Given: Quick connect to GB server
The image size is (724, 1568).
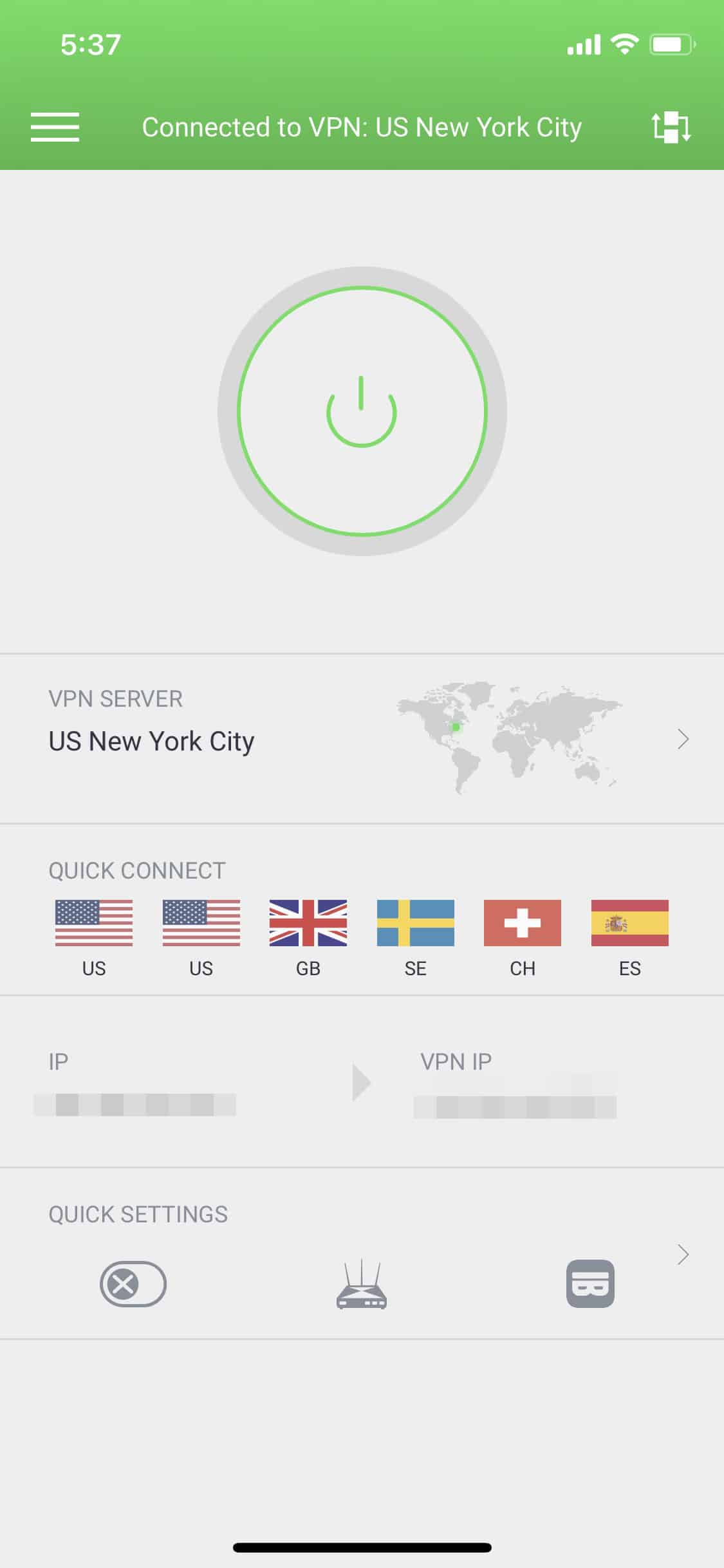Looking at the screenshot, I should [308, 938].
